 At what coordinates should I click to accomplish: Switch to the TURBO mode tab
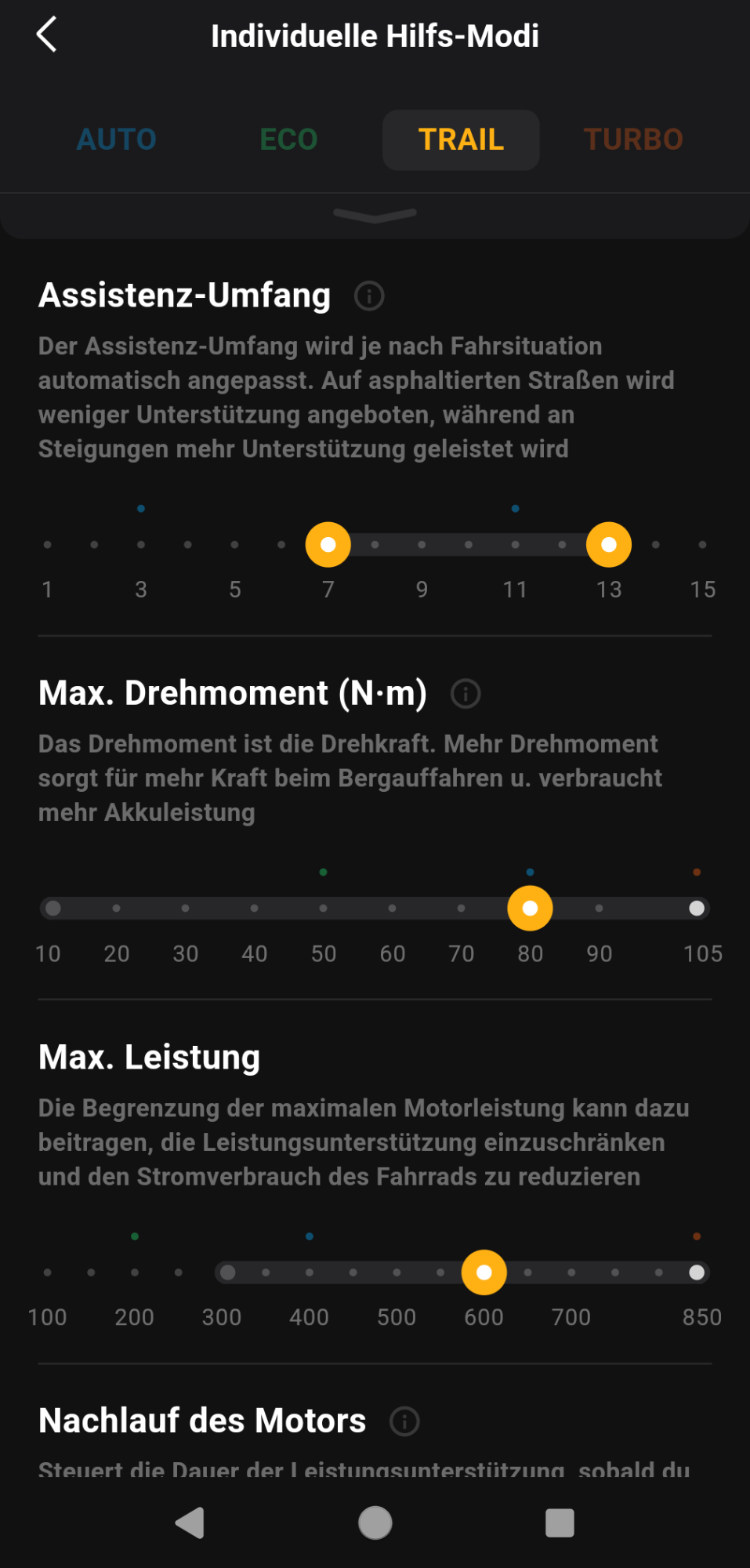pyautogui.click(x=633, y=140)
